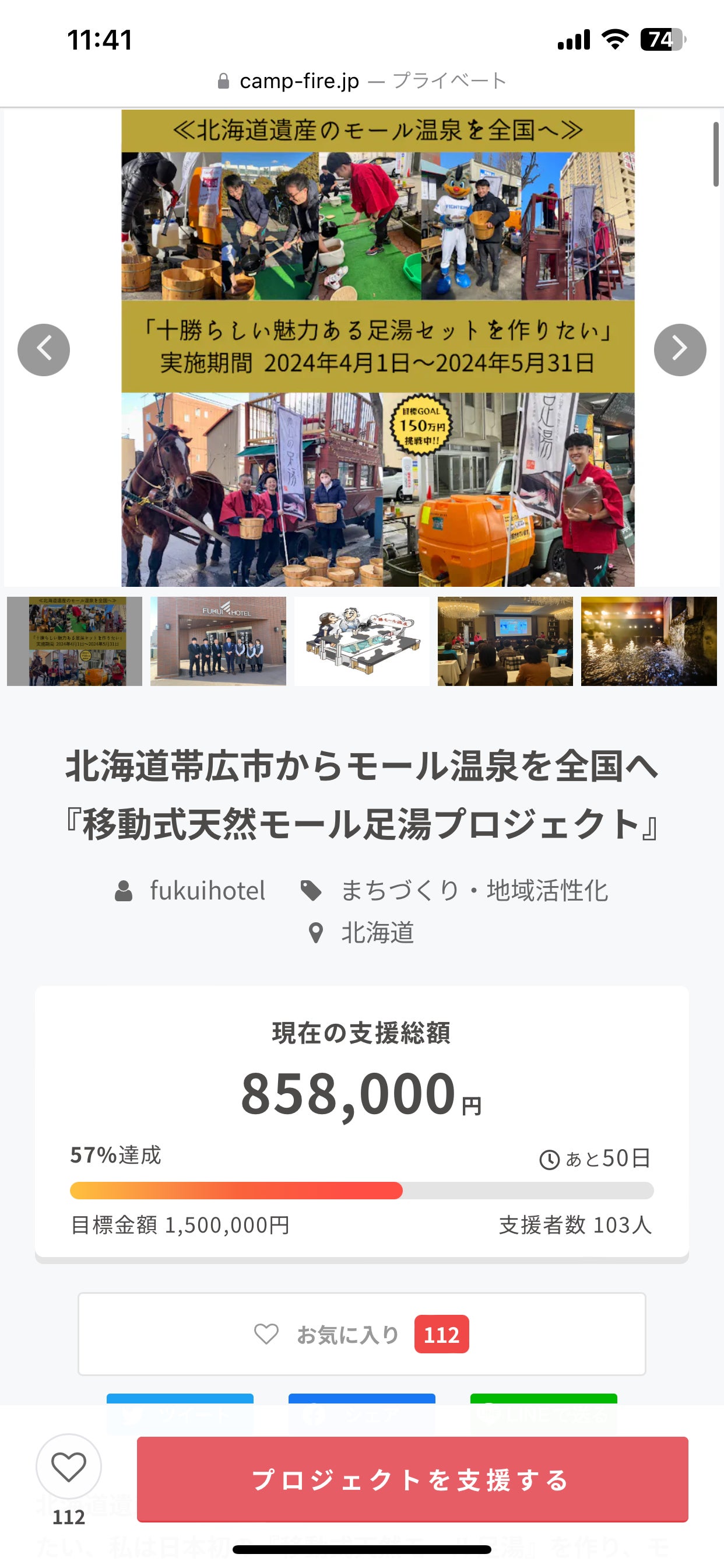Select the footbath illustration thumbnail
The width and height of the screenshot is (724, 1568).
(x=361, y=641)
